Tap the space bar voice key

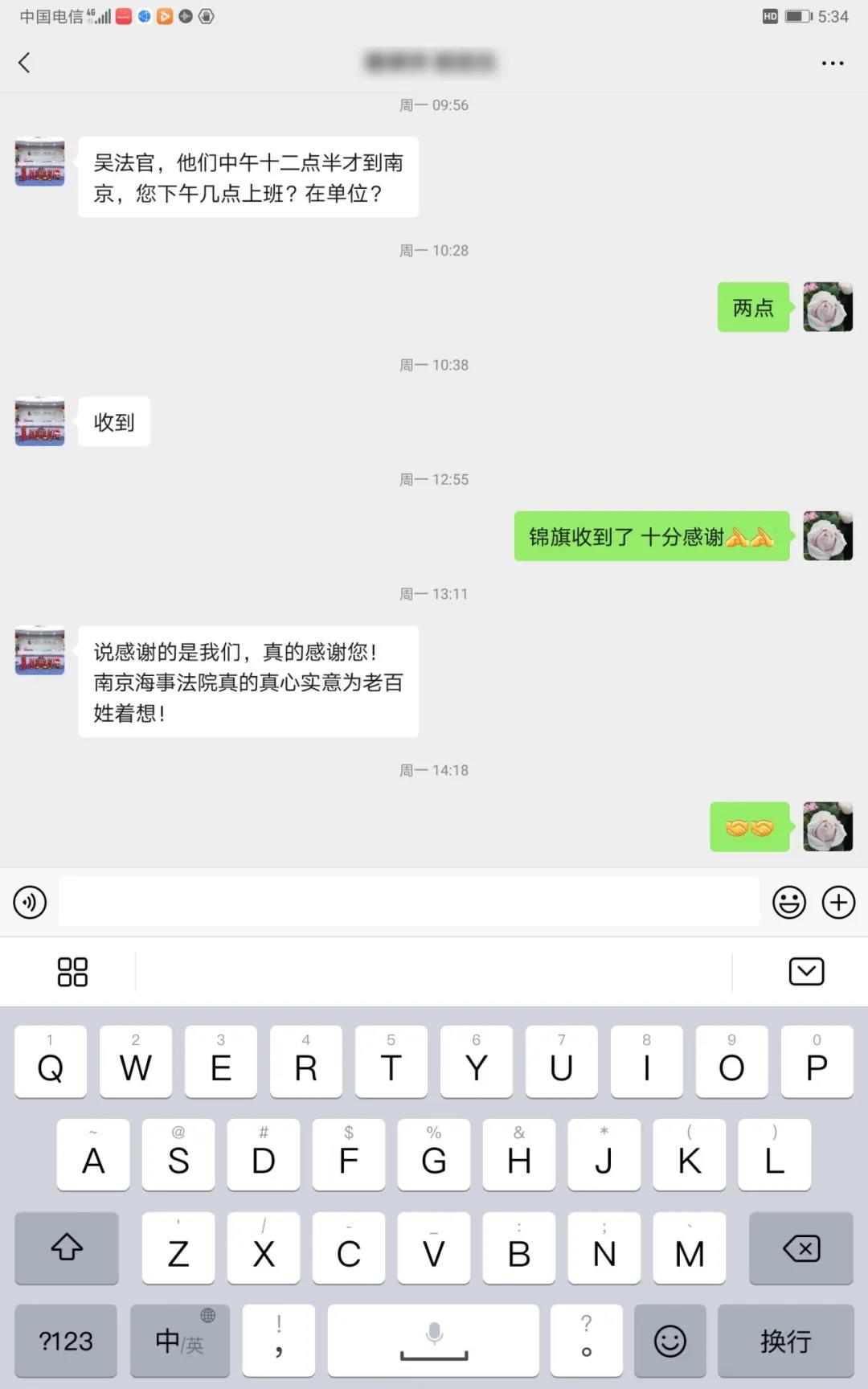tap(433, 1341)
